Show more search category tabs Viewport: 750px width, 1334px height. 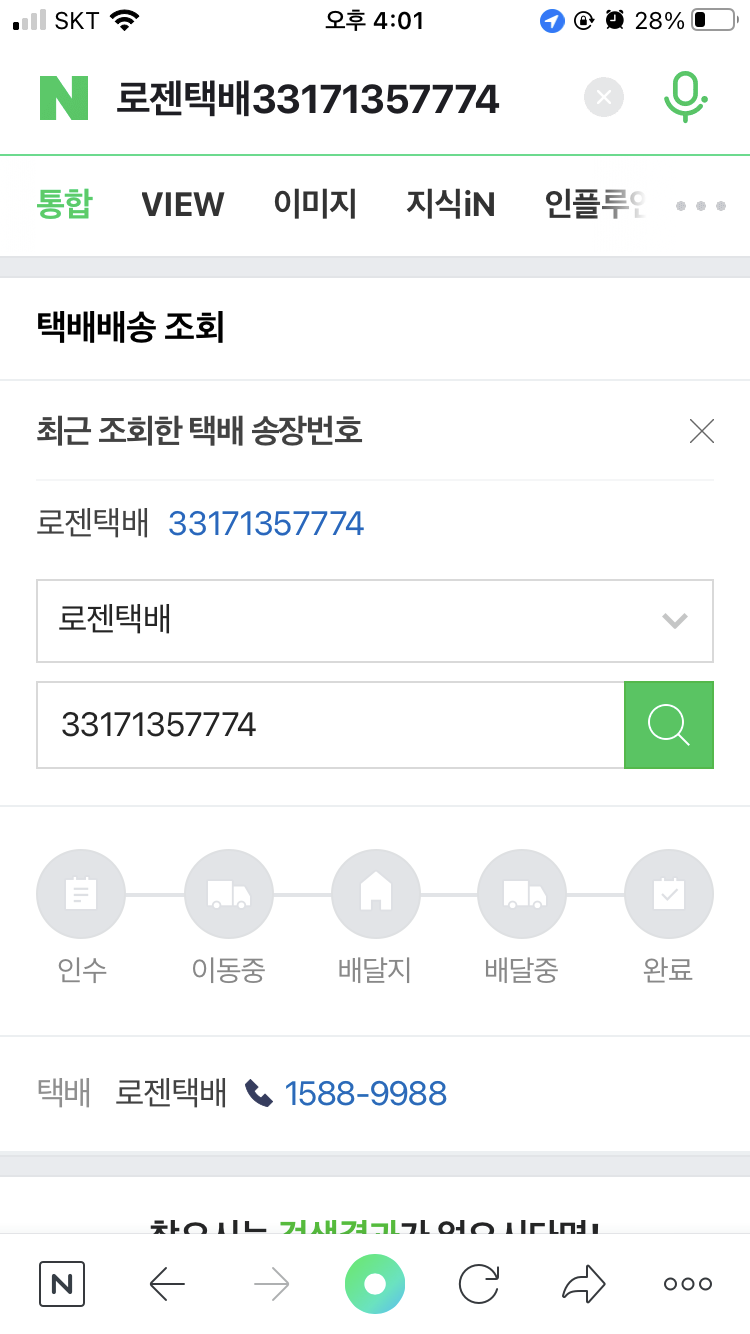(700, 205)
